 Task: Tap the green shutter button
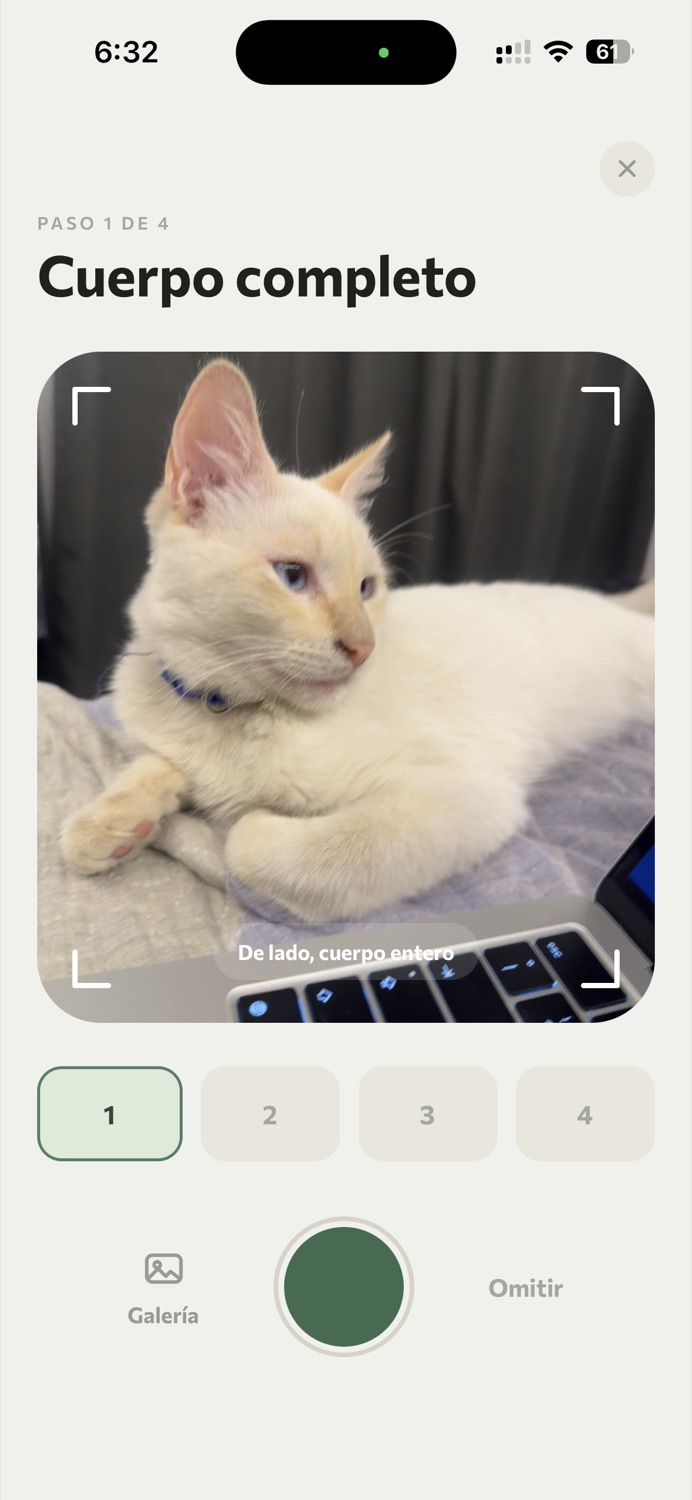point(344,1287)
